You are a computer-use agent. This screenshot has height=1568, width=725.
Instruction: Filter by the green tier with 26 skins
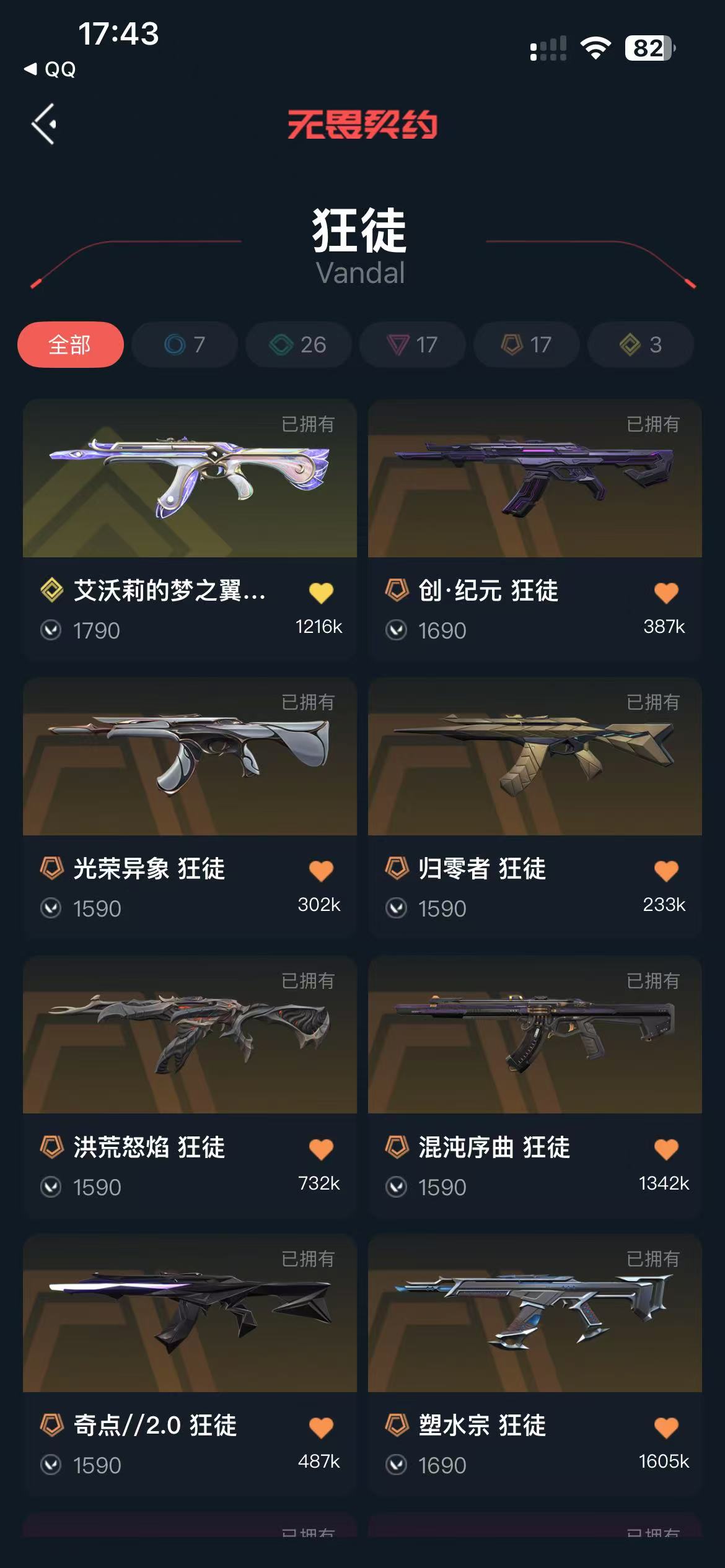click(299, 344)
